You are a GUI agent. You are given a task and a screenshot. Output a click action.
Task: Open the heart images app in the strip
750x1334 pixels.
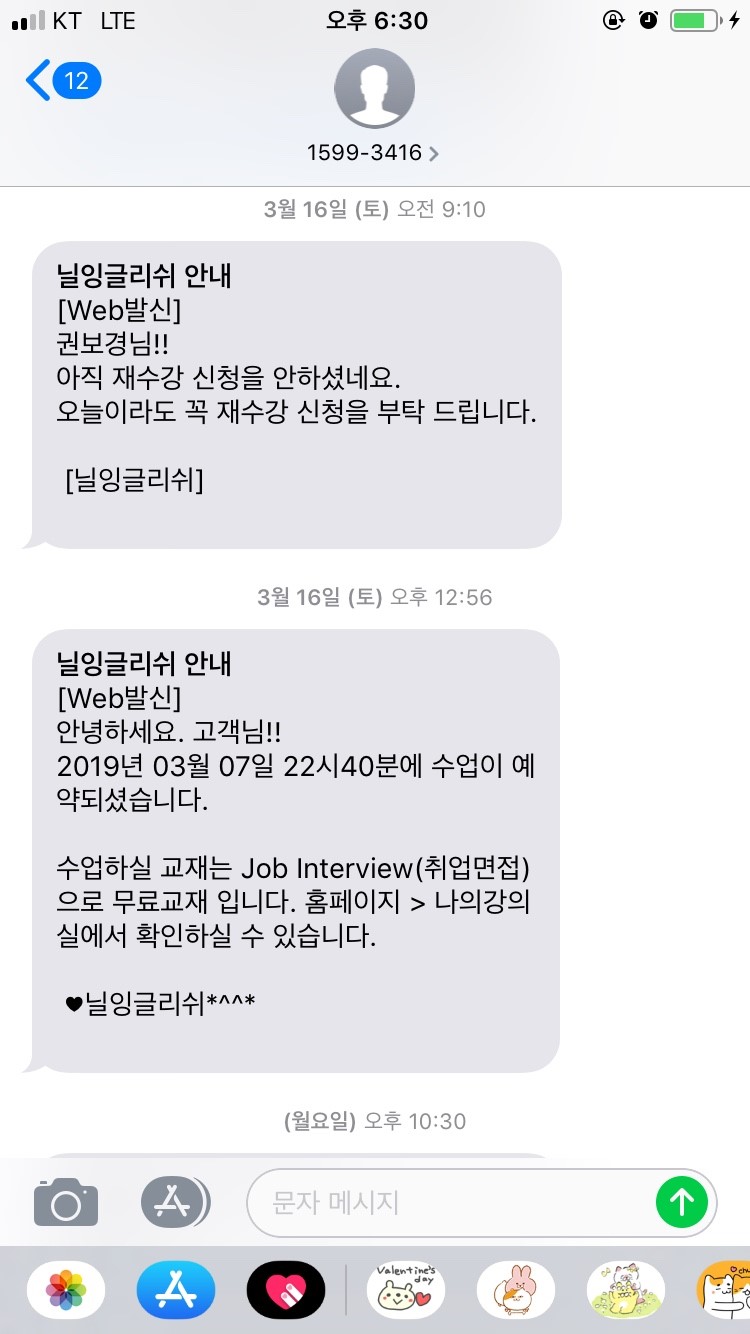[286, 1290]
